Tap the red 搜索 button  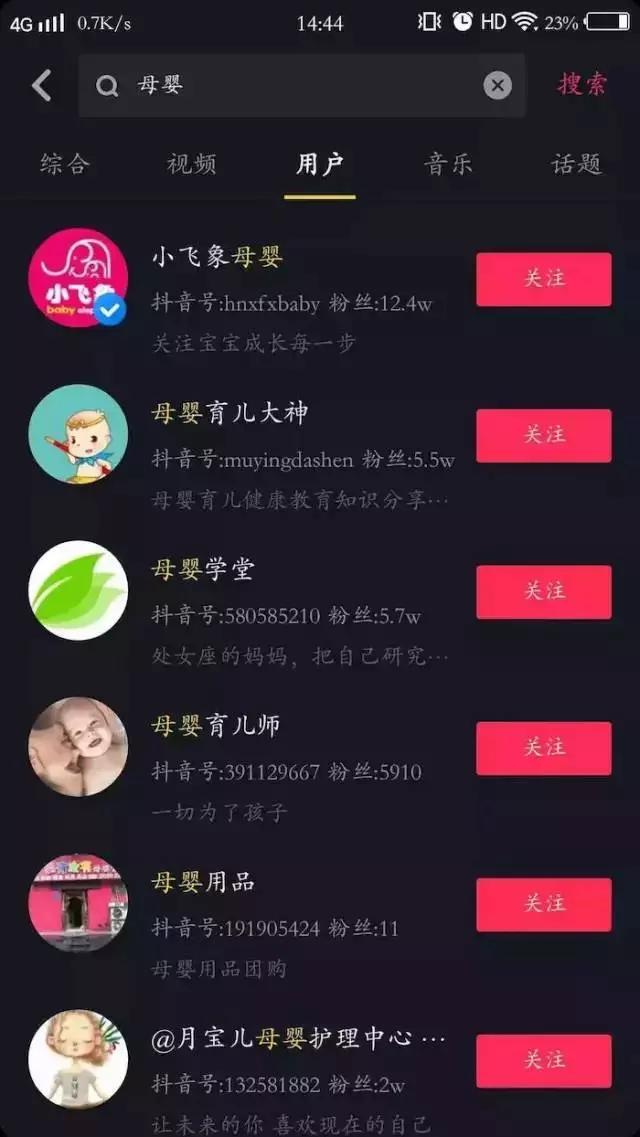point(582,84)
